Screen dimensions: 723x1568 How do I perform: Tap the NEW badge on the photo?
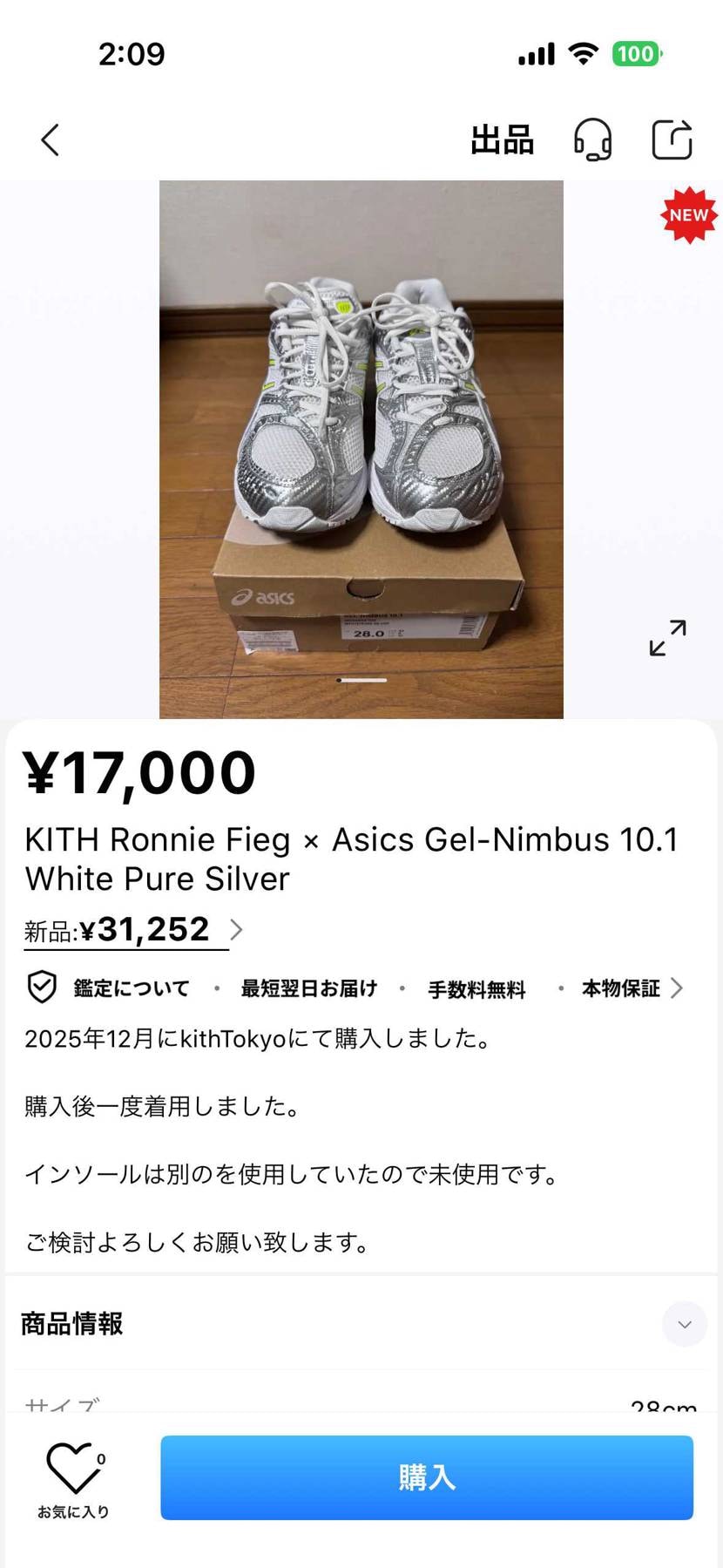point(688,214)
